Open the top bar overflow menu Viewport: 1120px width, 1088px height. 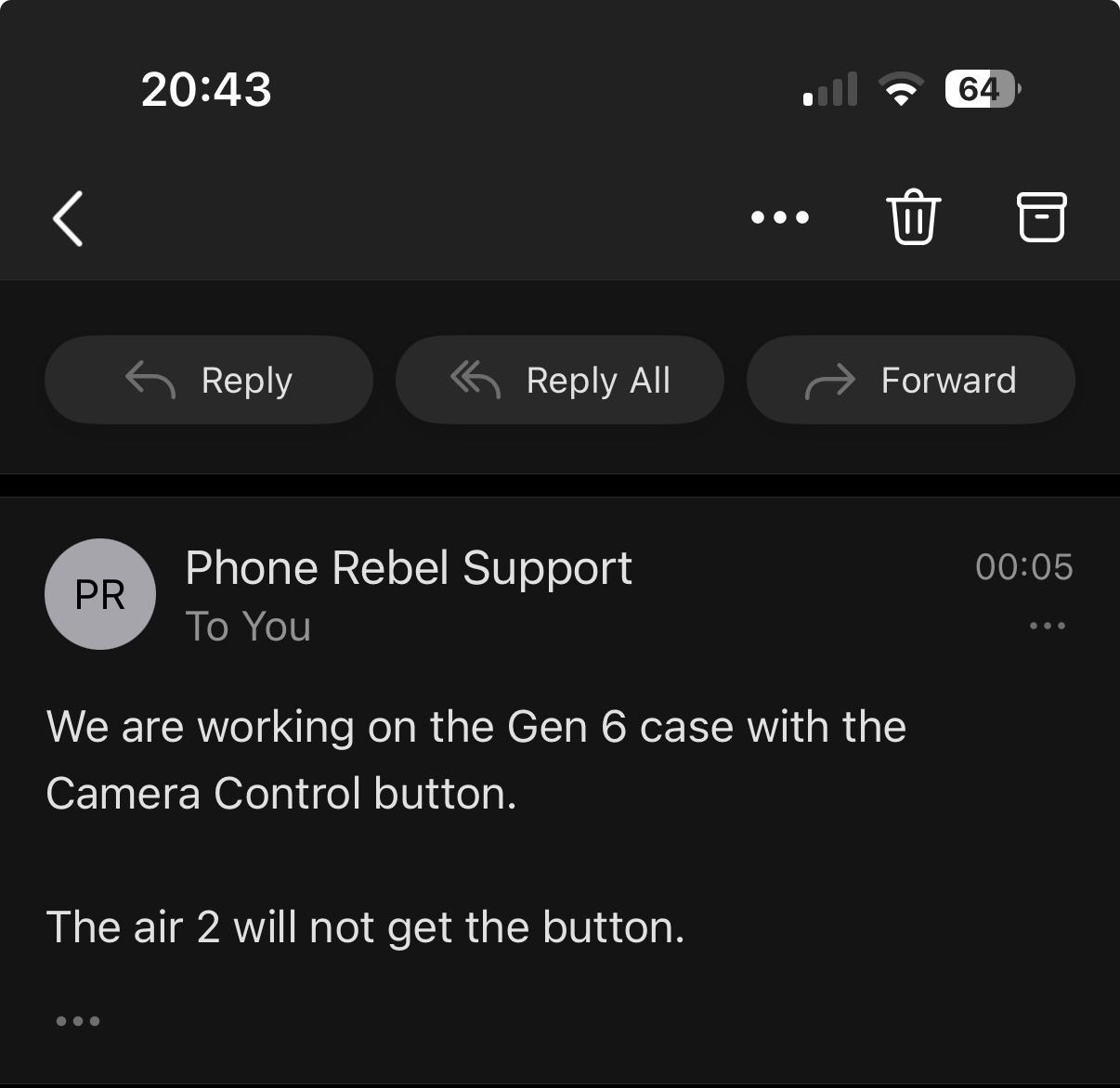(x=779, y=217)
